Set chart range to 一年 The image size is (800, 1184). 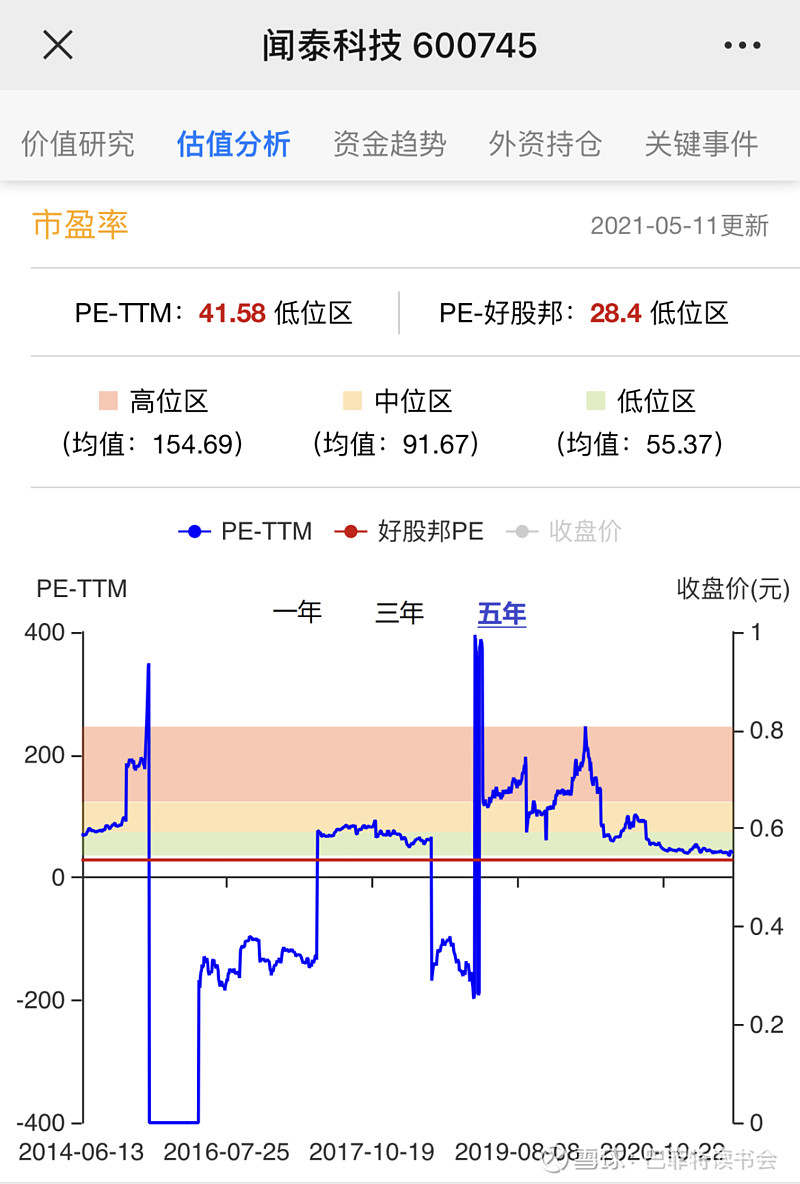tap(297, 612)
